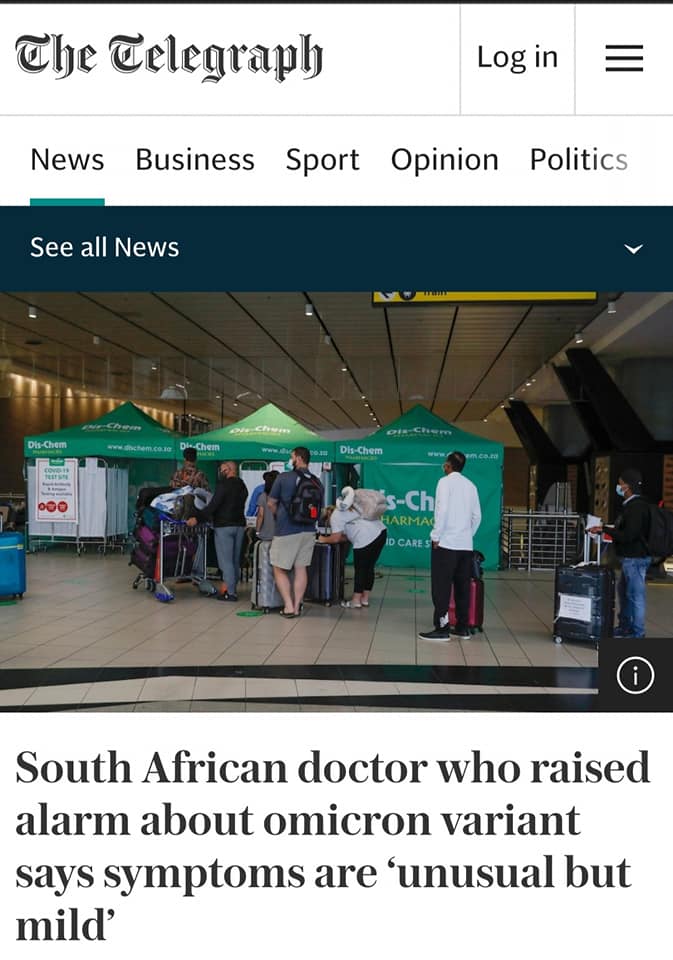The image size is (673, 960).
Task: Open the Sport section
Action: (322, 160)
